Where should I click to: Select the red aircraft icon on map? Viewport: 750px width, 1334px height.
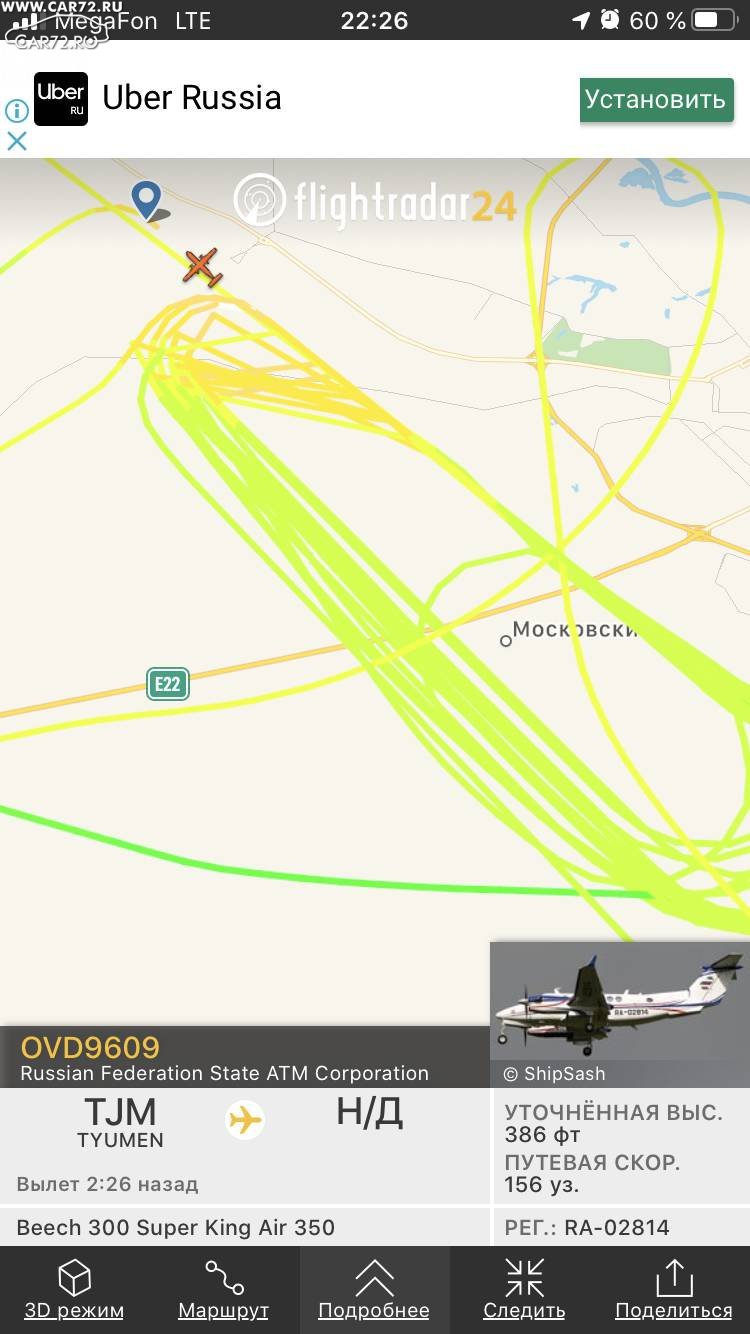pos(202,267)
